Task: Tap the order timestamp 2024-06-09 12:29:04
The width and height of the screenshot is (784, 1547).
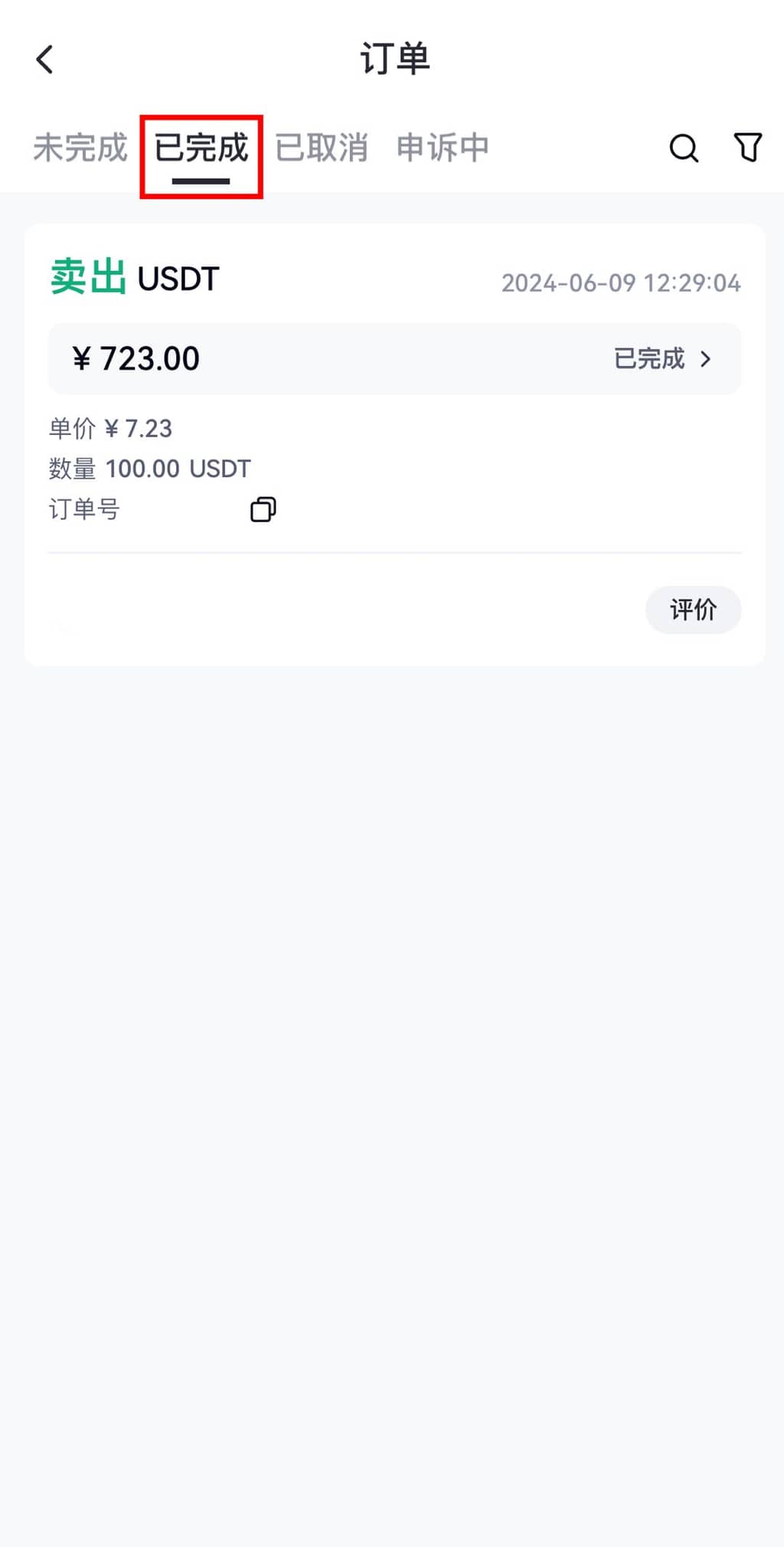Action: pos(620,283)
